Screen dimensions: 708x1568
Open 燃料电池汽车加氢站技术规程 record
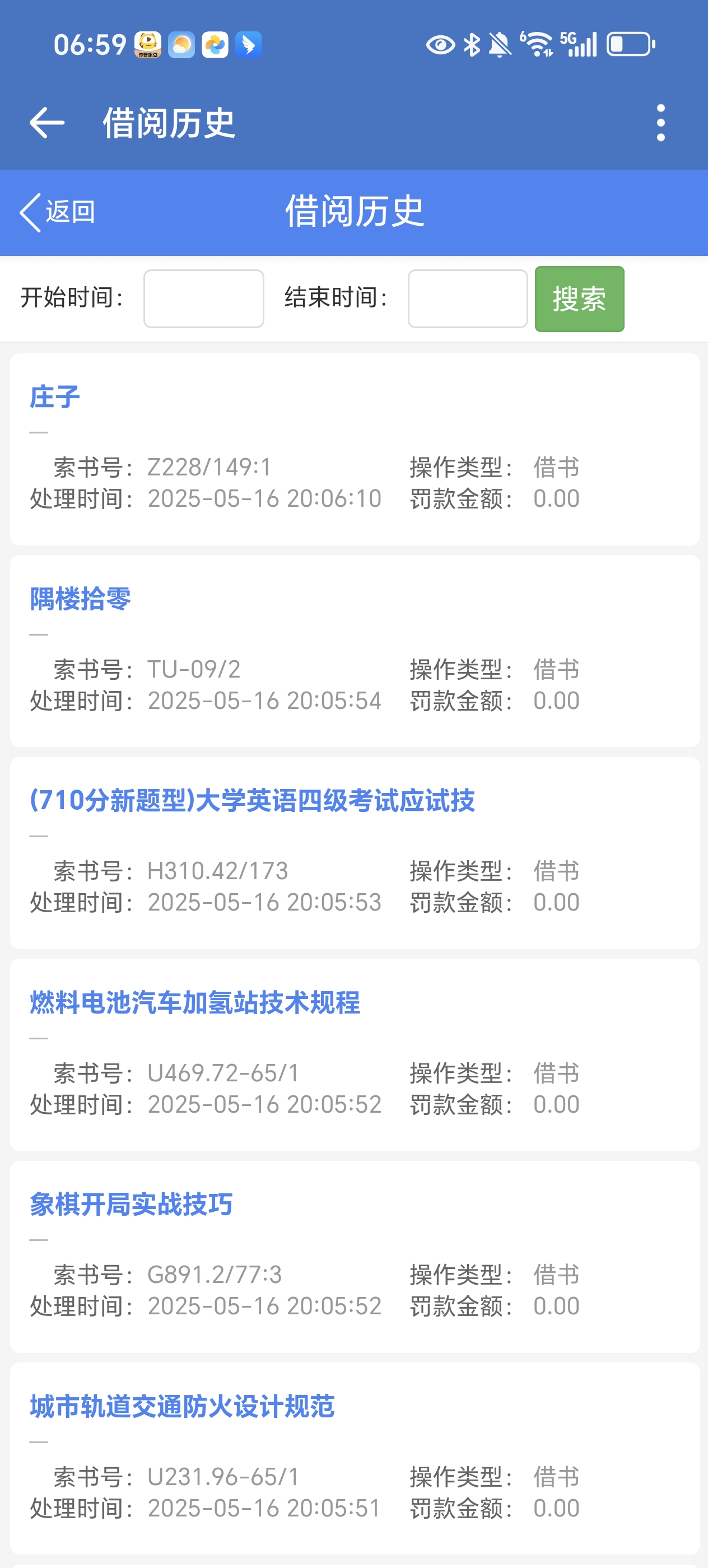tap(195, 1003)
